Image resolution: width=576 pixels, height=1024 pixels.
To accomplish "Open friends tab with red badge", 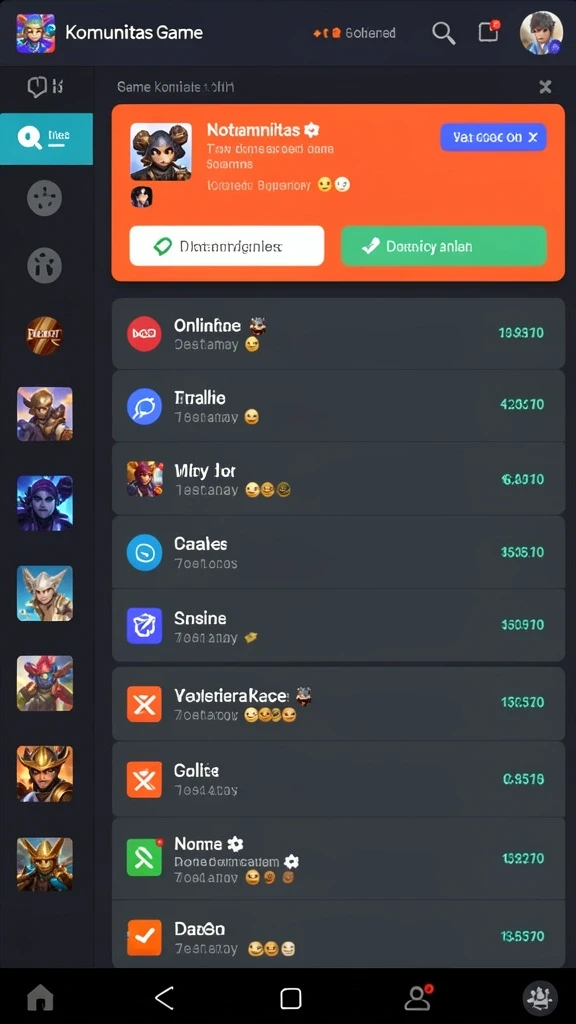I will [418, 997].
